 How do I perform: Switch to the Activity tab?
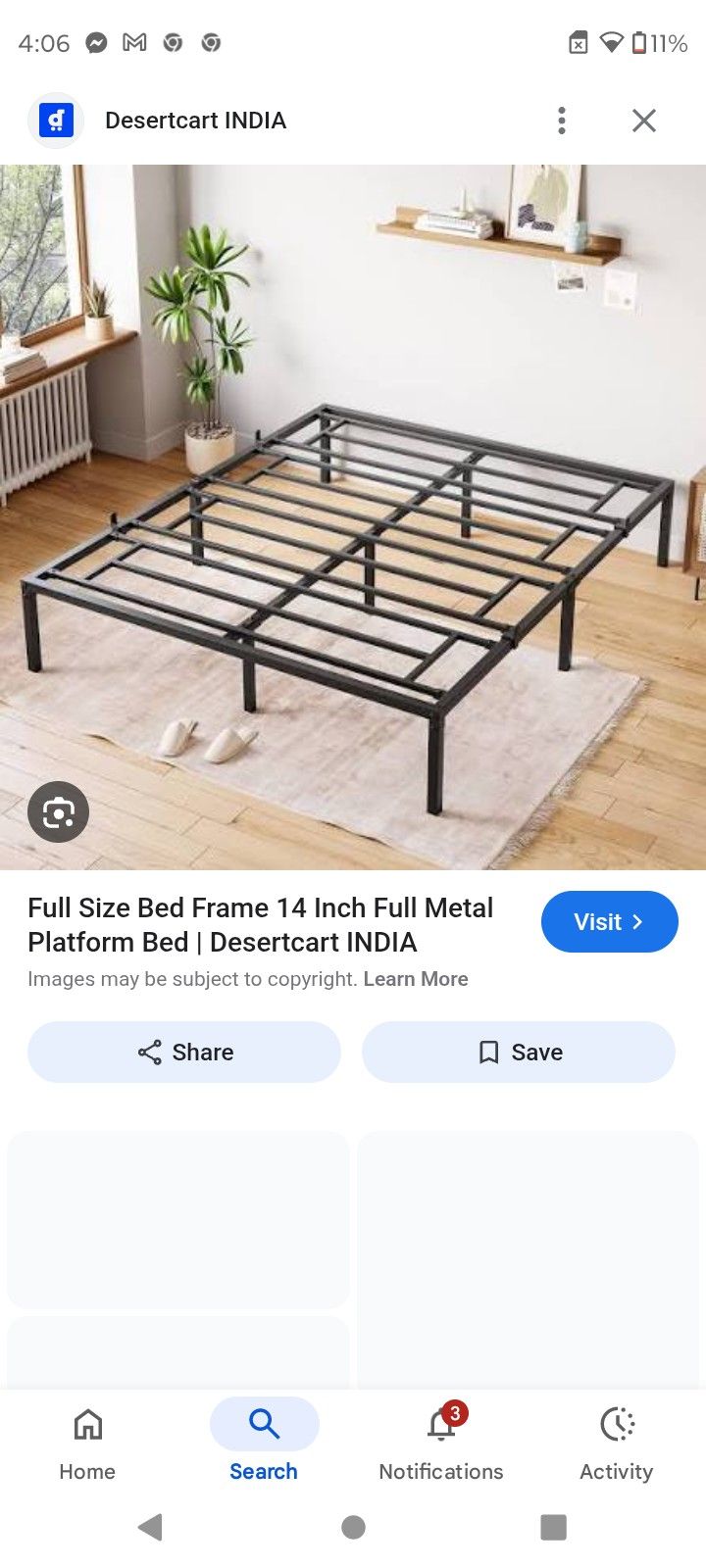click(617, 1441)
